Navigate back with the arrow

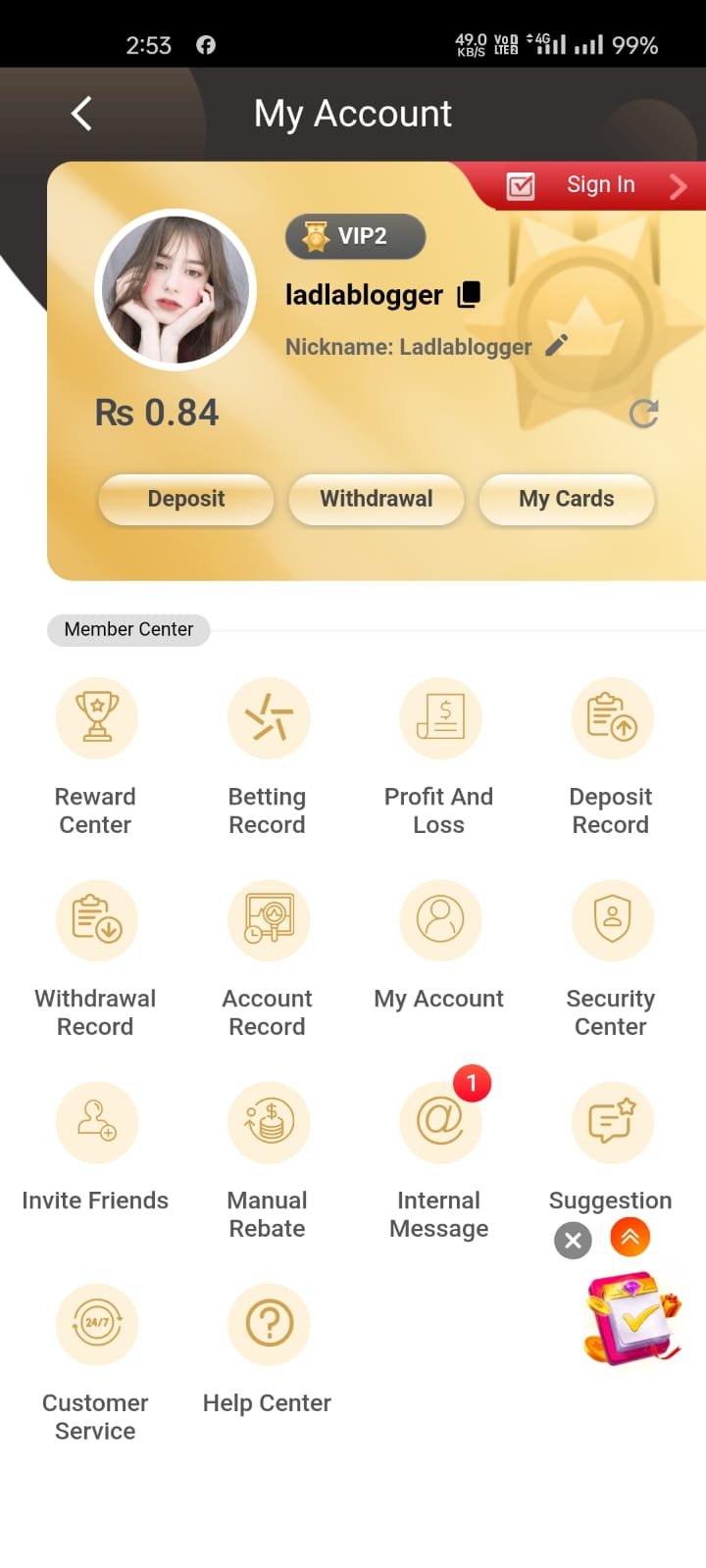(x=81, y=113)
